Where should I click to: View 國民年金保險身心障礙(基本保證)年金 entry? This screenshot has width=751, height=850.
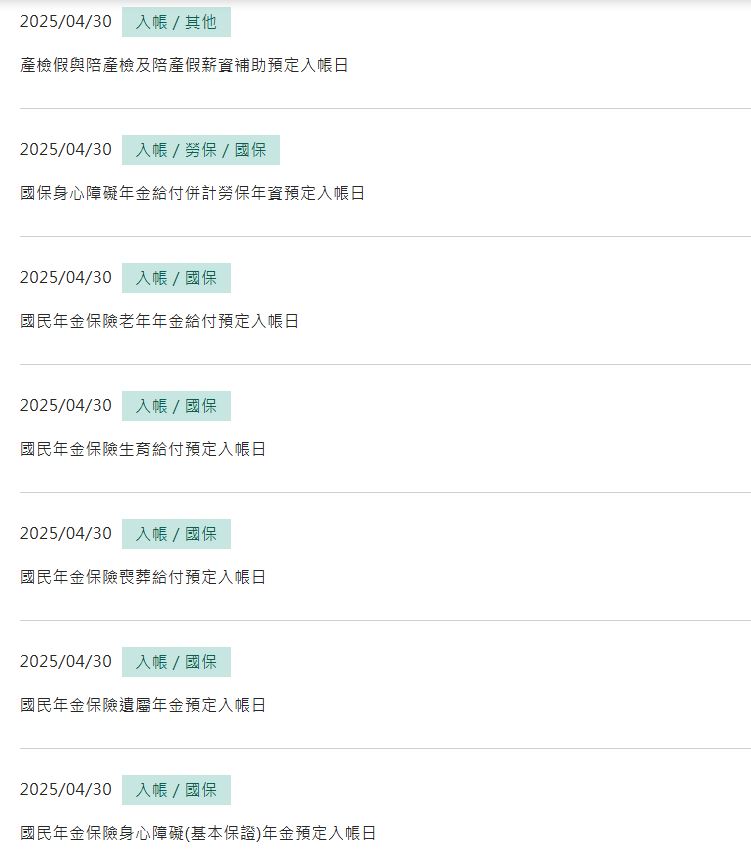[197, 833]
